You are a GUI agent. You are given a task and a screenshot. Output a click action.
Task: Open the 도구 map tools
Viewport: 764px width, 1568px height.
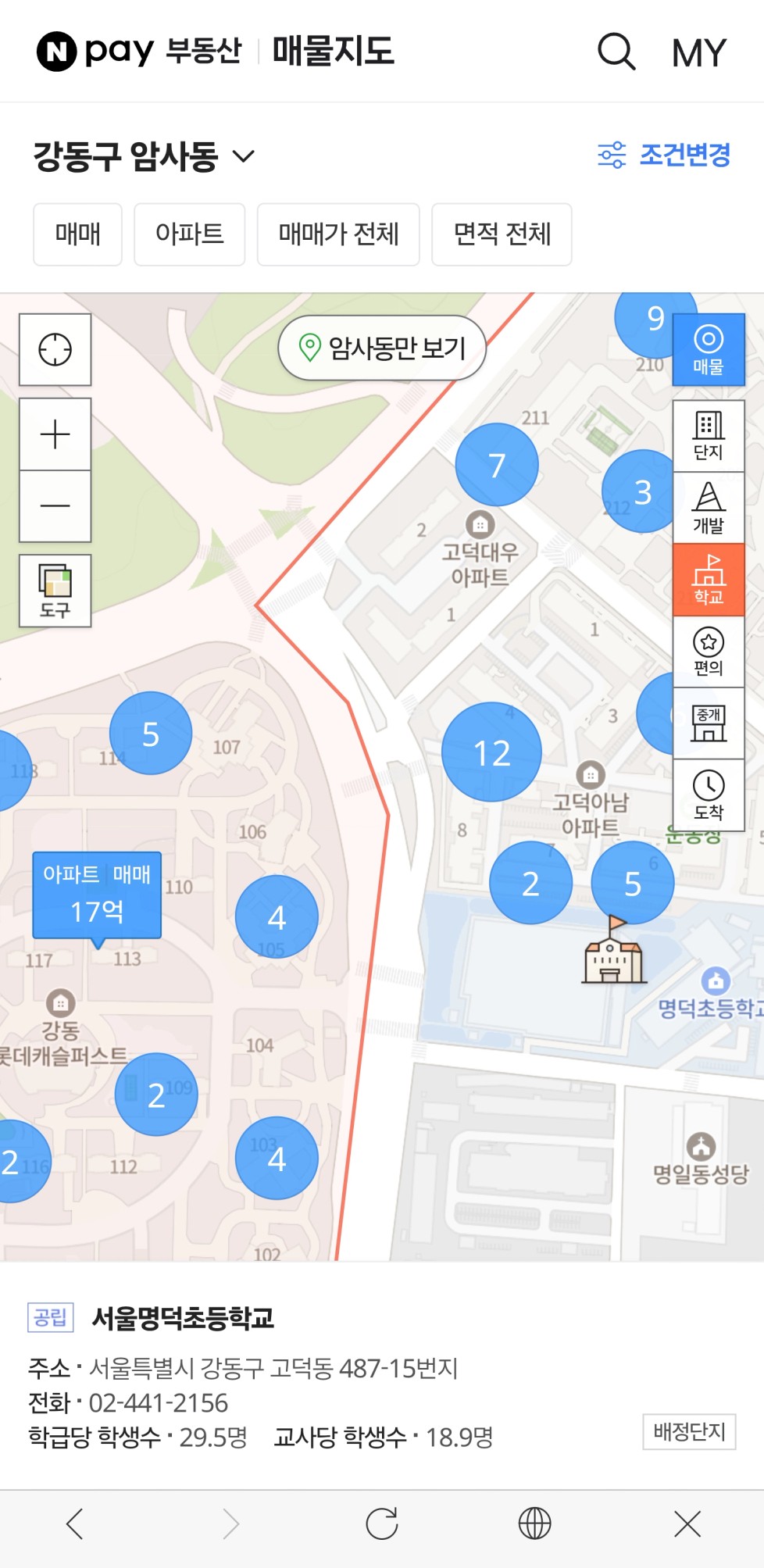55,591
